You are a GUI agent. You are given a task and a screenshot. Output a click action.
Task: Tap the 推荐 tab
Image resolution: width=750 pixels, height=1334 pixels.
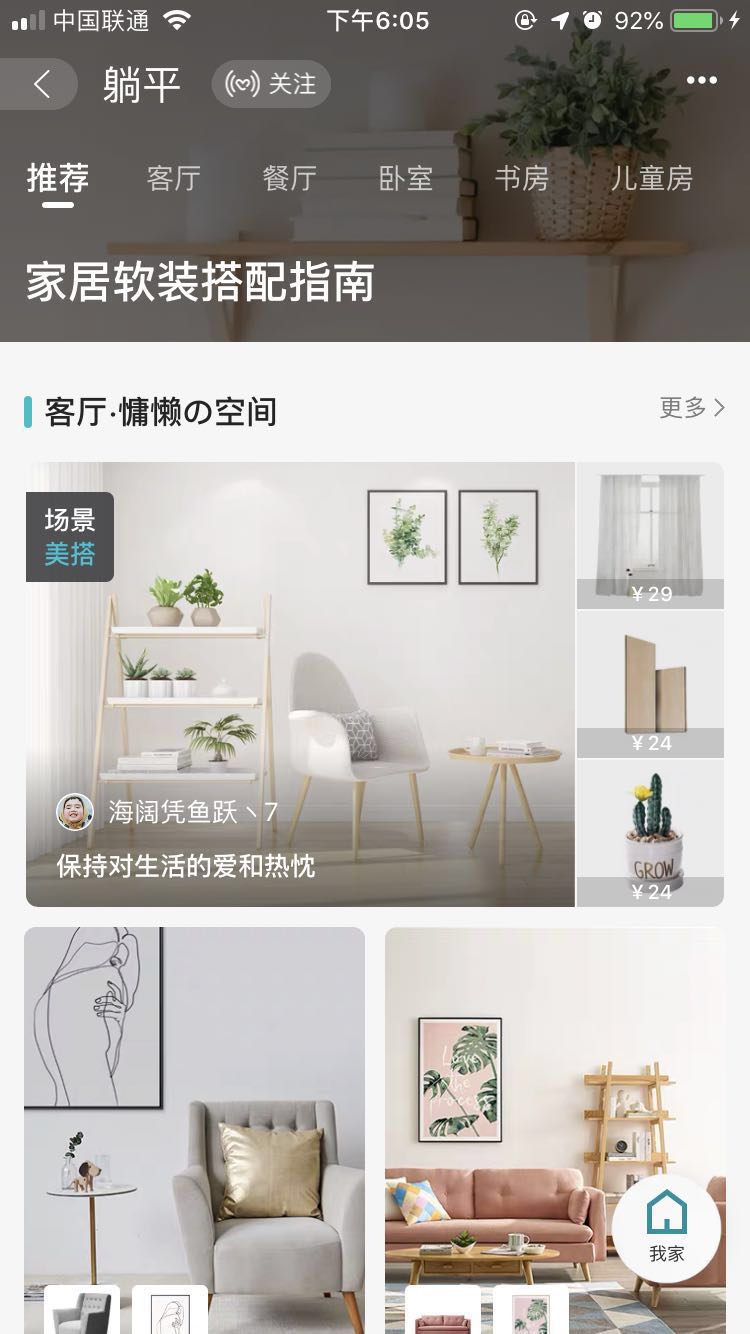tap(58, 179)
